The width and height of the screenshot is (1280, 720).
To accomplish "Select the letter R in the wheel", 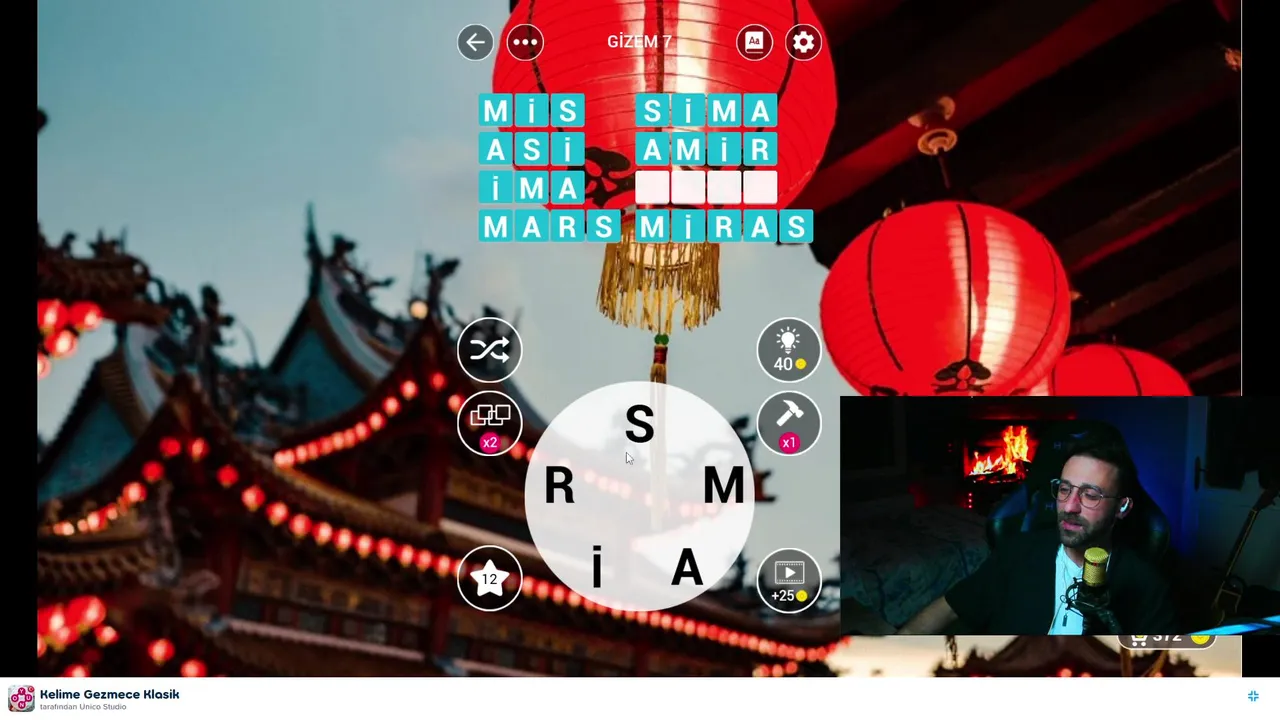I will pos(559,487).
